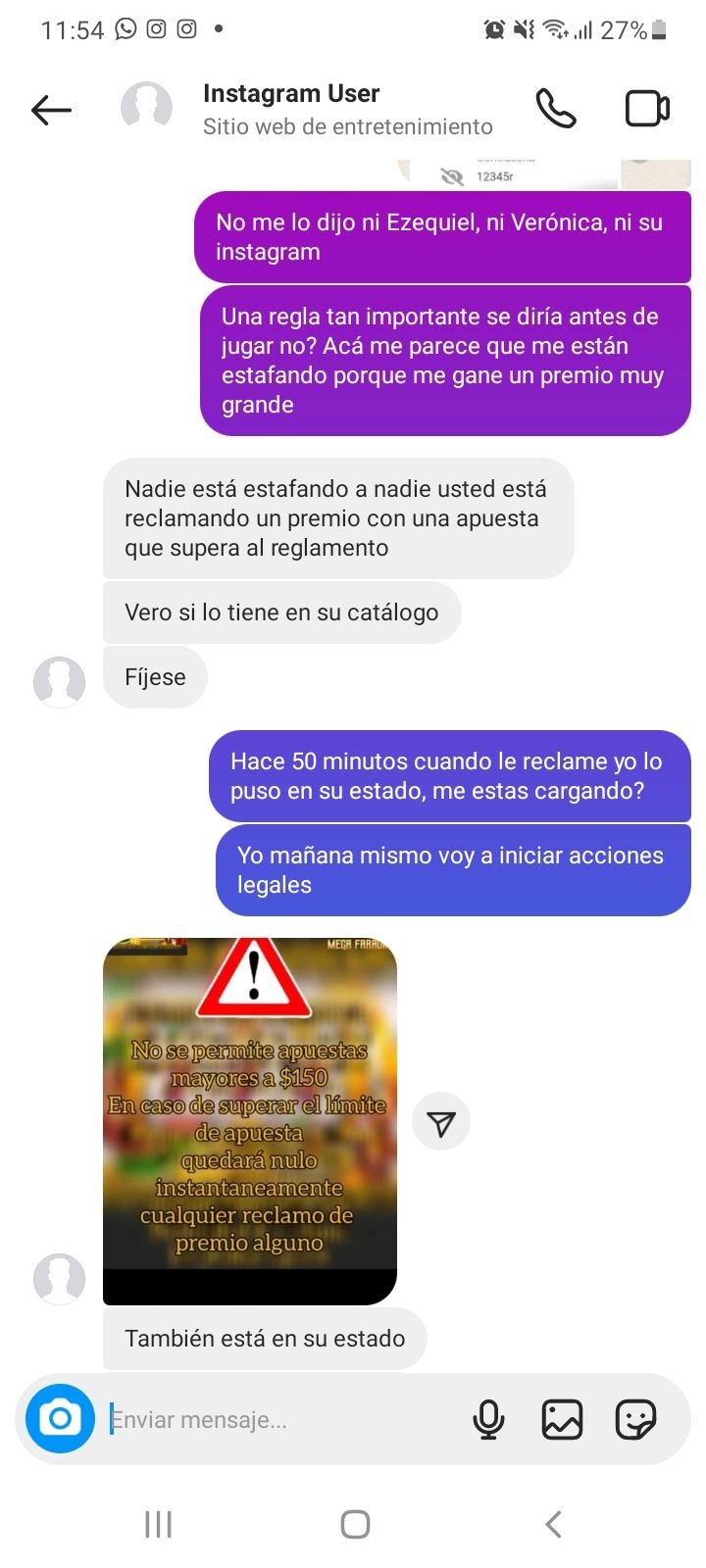
Task: Focus the Enviar mensaje text field
Action: click(x=284, y=1419)
